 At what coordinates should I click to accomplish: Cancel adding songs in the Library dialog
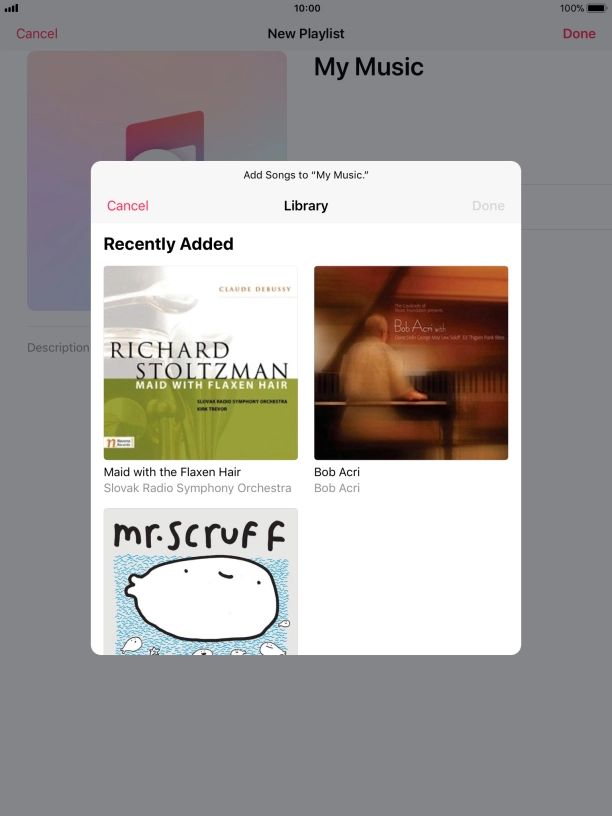(127, 206)
